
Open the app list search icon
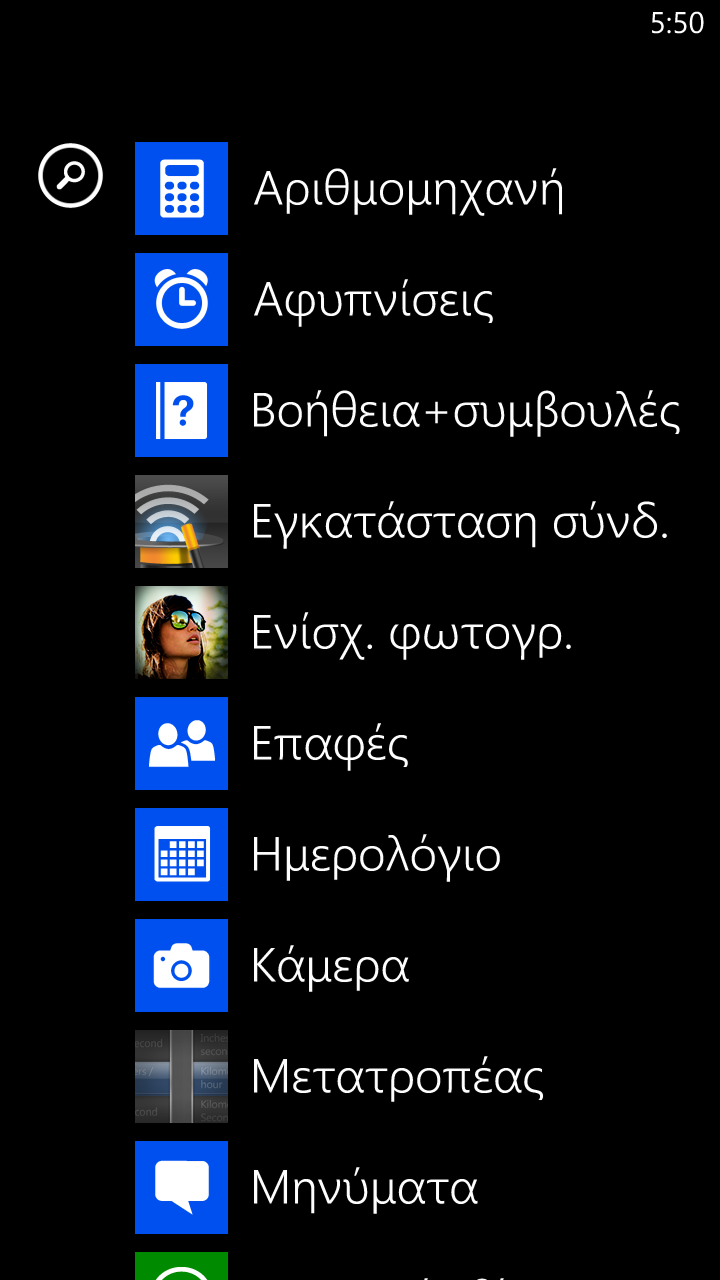click(71, 176)
